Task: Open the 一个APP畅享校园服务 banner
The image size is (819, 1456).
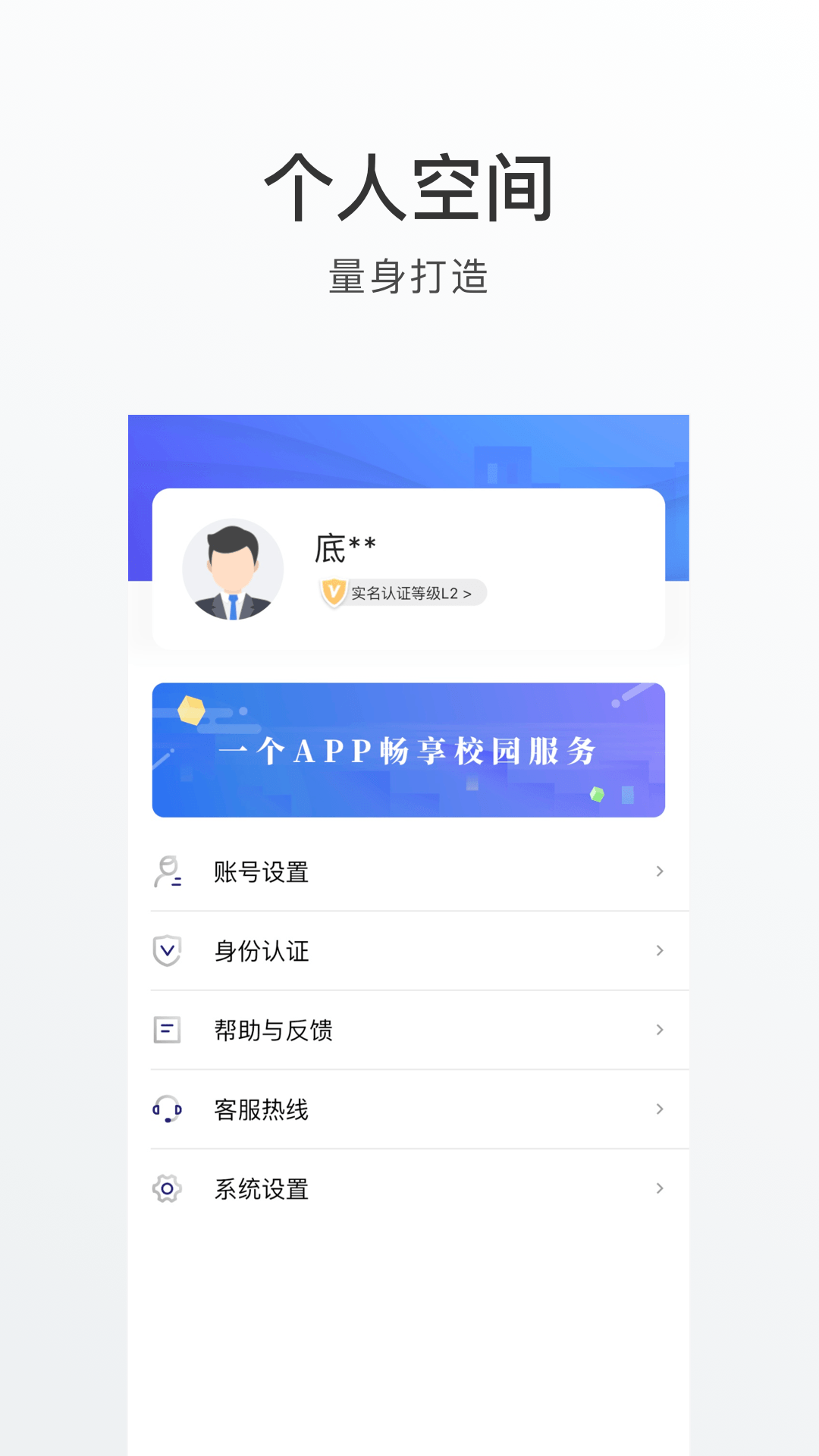Action: coord(409,751)
